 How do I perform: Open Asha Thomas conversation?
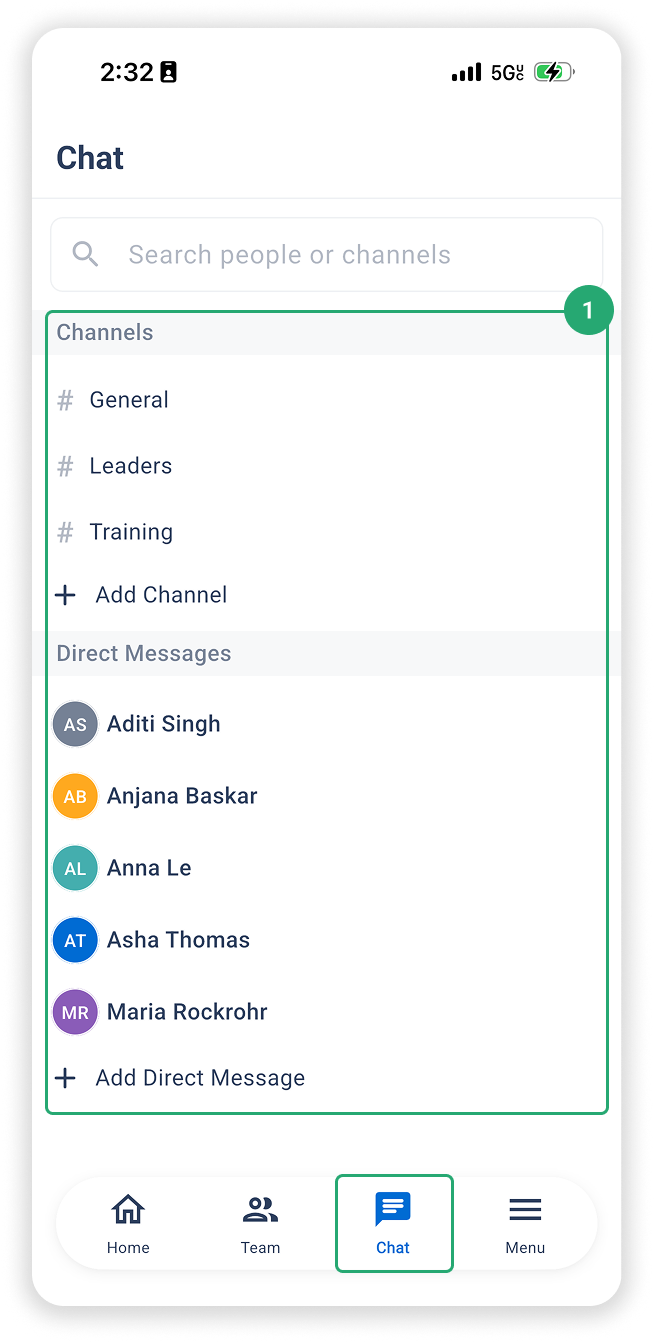[326, 940]
